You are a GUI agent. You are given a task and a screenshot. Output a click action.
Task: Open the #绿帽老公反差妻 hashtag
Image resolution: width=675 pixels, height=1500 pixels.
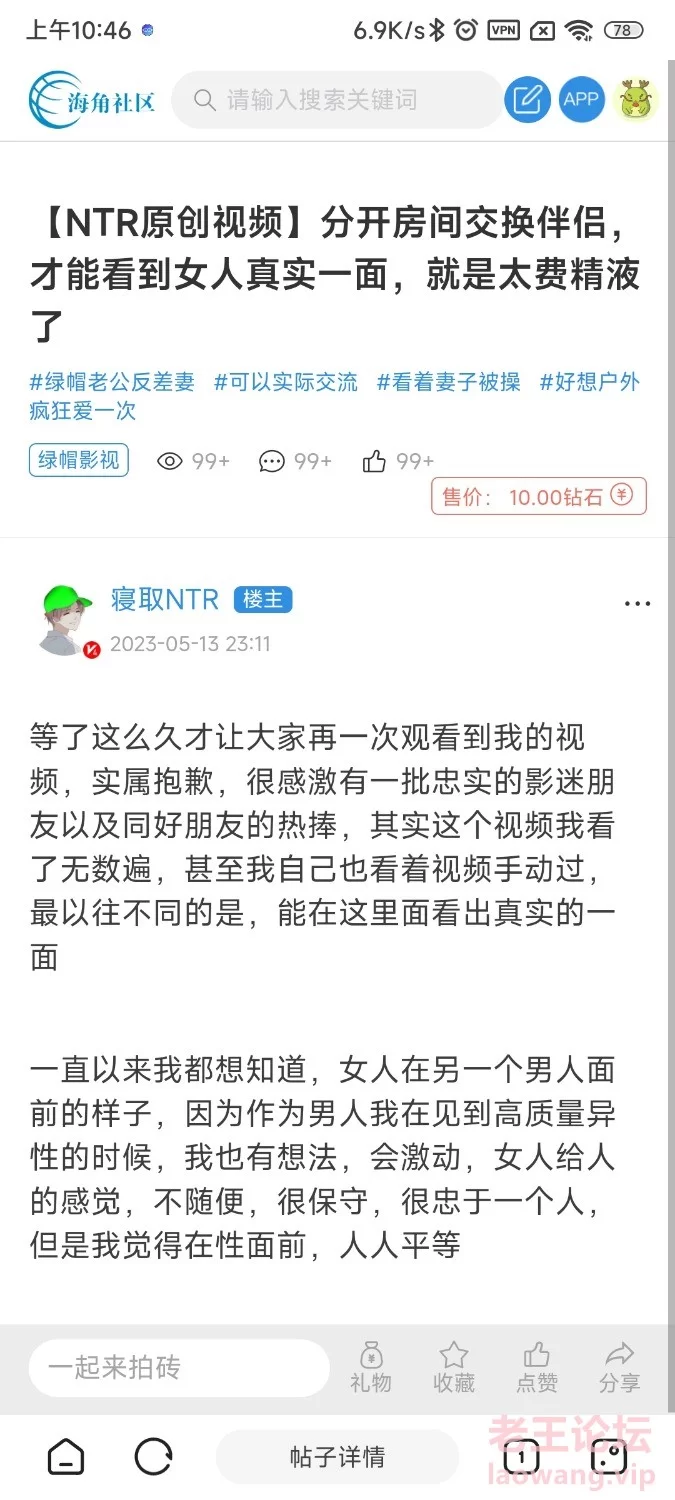click(112, 382)
